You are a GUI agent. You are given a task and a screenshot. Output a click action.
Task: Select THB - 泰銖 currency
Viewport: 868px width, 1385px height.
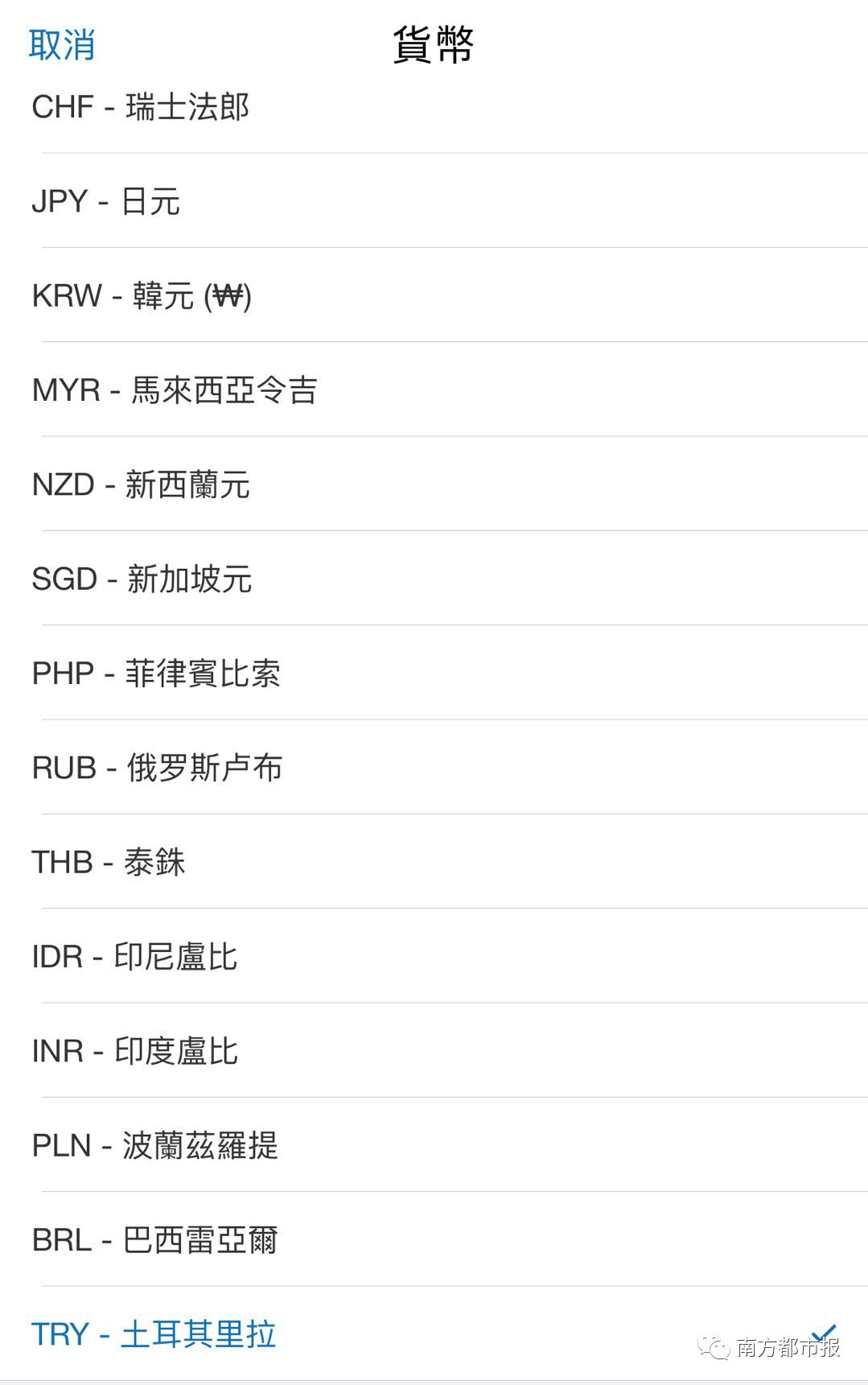[x=109, y=863]
